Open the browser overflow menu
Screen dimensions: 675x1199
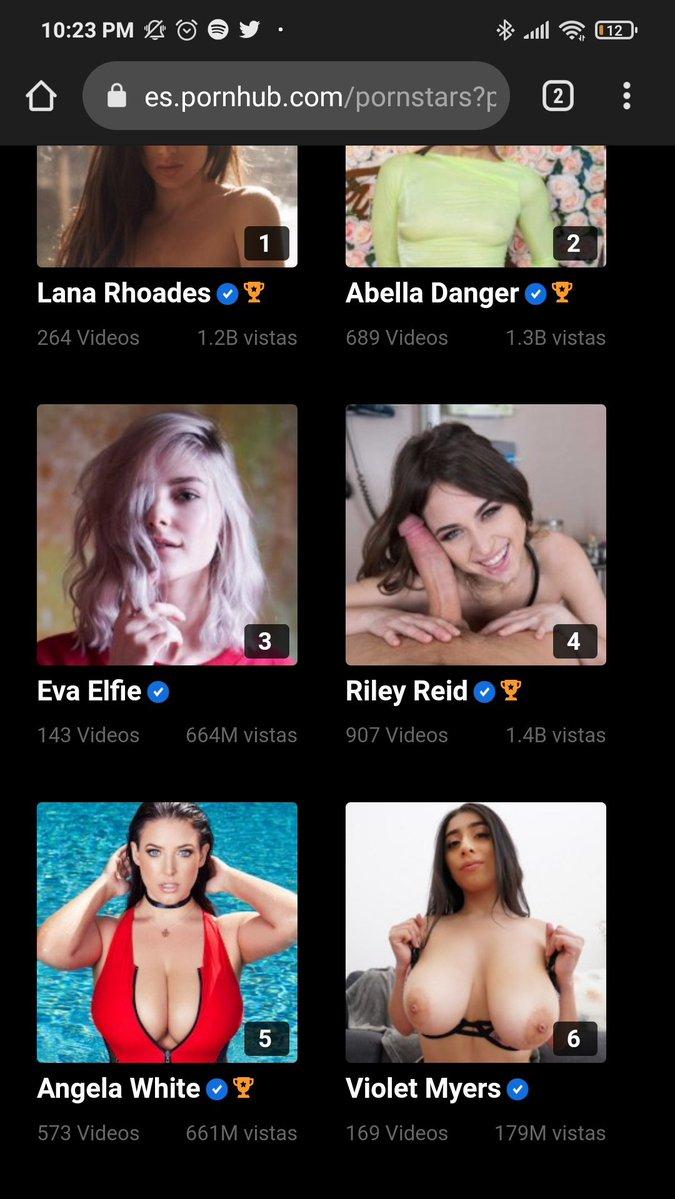[626, 96]
